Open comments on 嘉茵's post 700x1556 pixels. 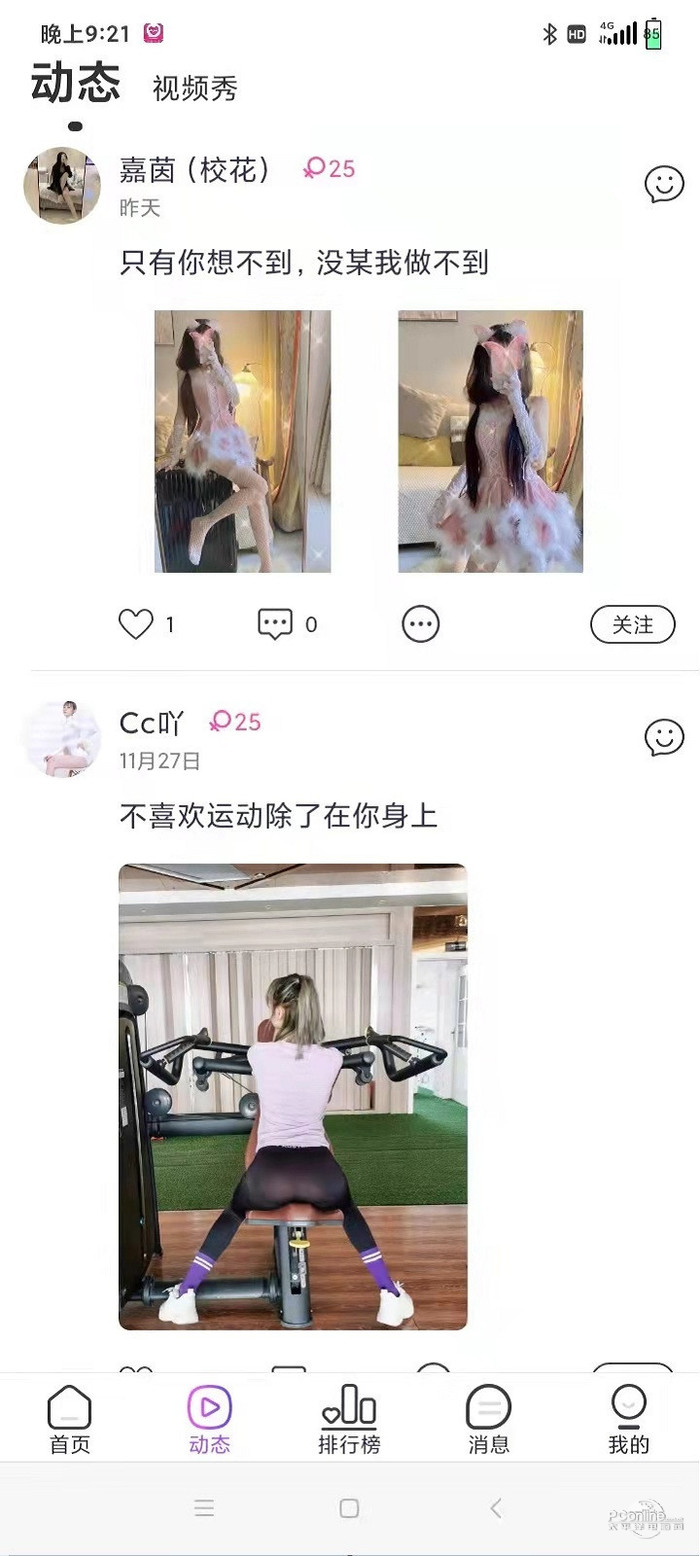tap(275, 624)
